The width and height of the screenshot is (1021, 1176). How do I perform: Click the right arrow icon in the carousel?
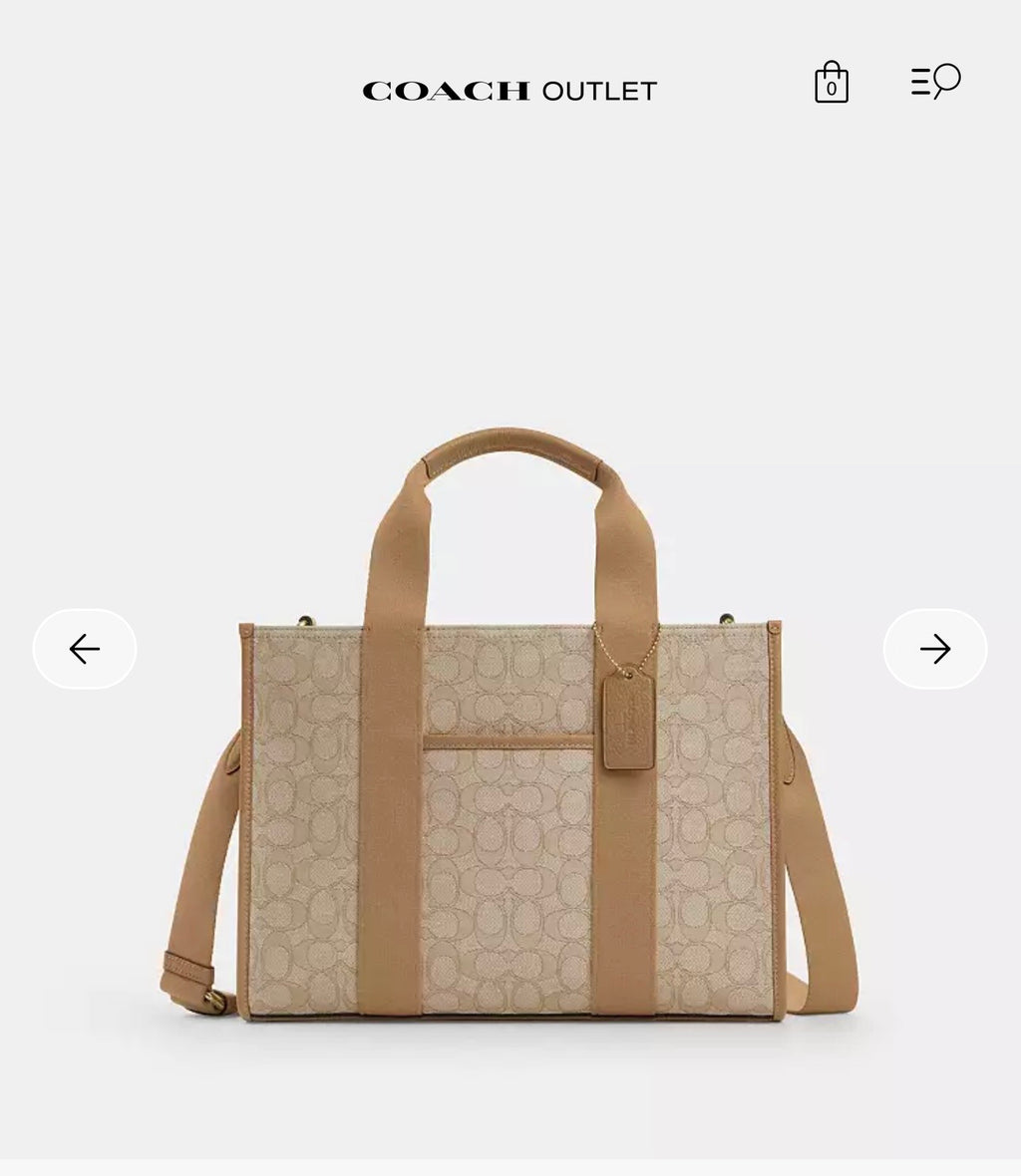933,650
